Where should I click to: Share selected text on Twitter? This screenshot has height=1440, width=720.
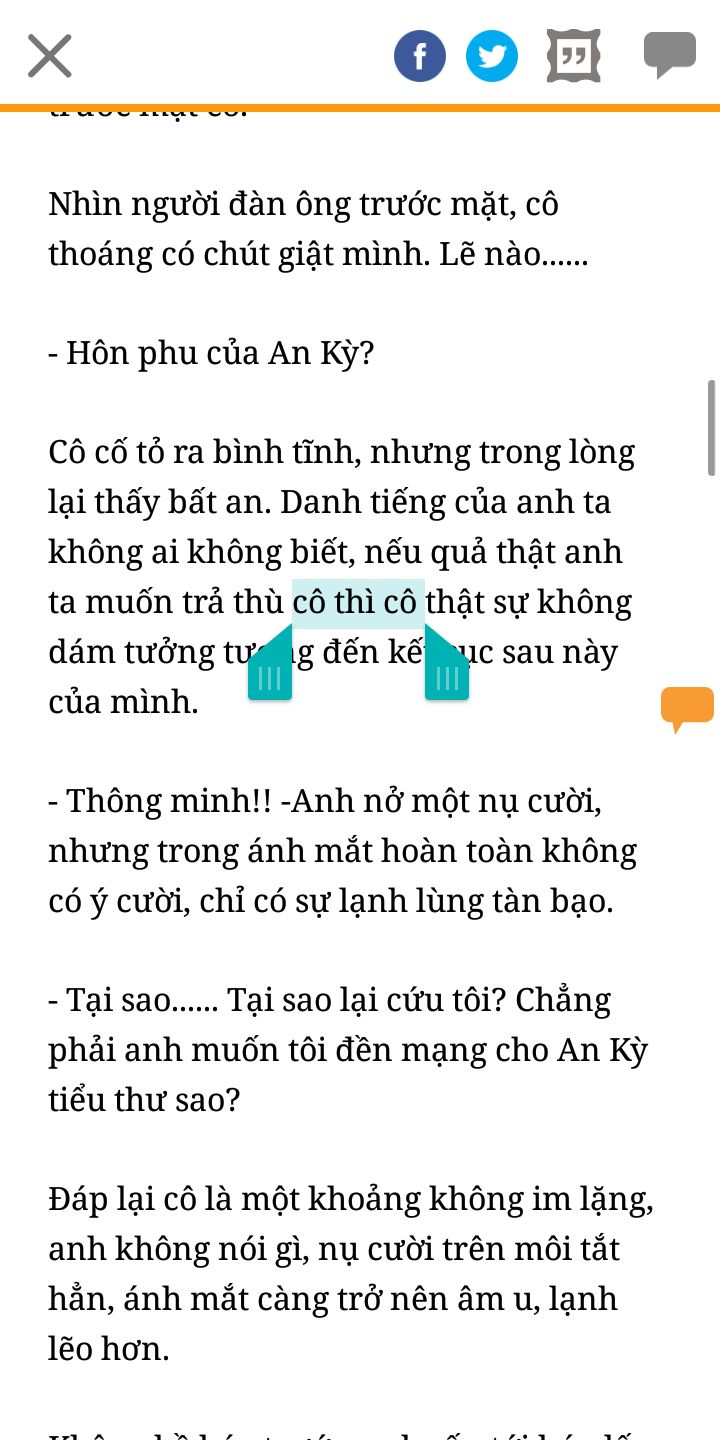coord(492,56)
